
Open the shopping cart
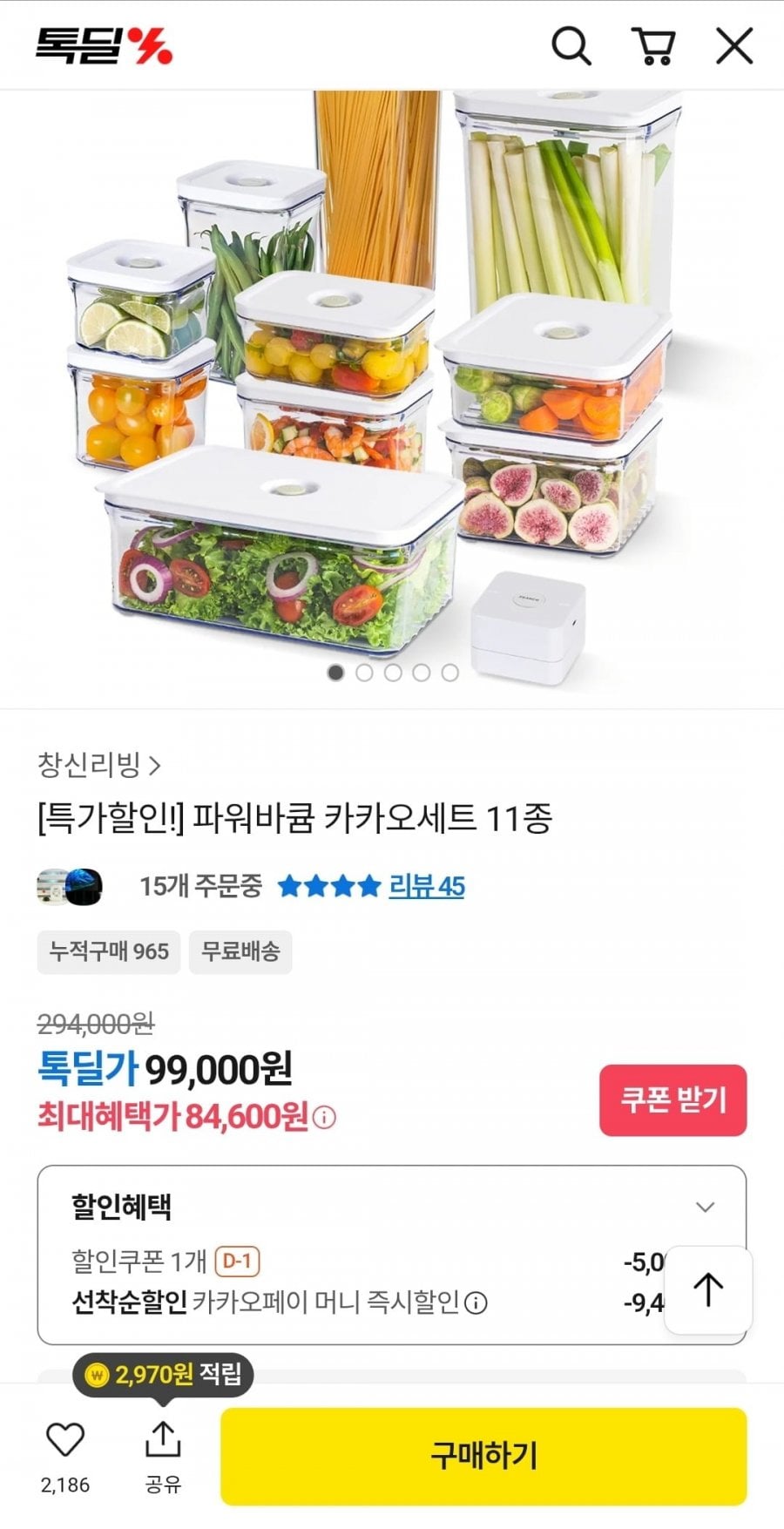coord(652,45)
